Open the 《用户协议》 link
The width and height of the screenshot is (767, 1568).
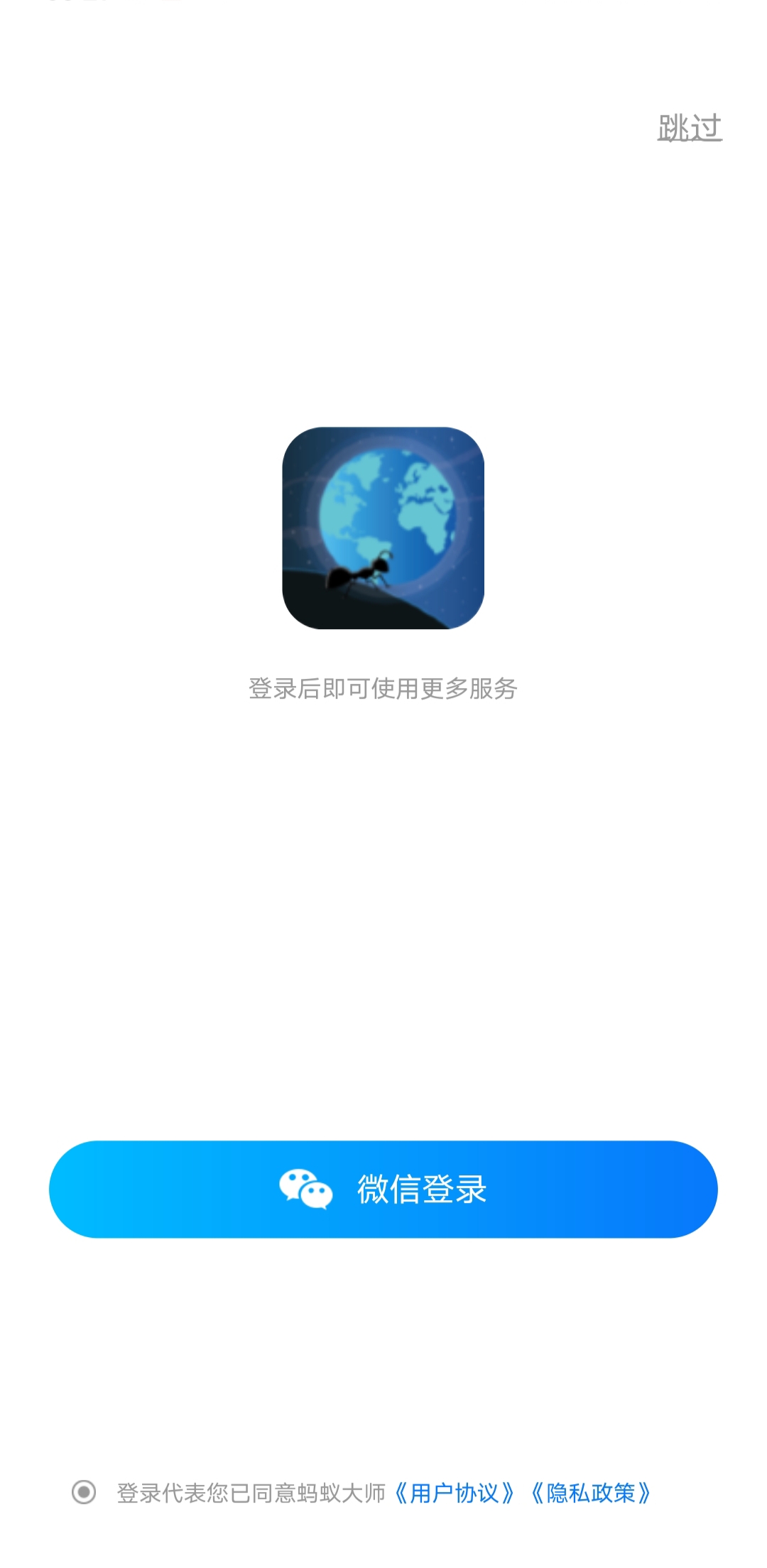click(x=455, y=1493)
